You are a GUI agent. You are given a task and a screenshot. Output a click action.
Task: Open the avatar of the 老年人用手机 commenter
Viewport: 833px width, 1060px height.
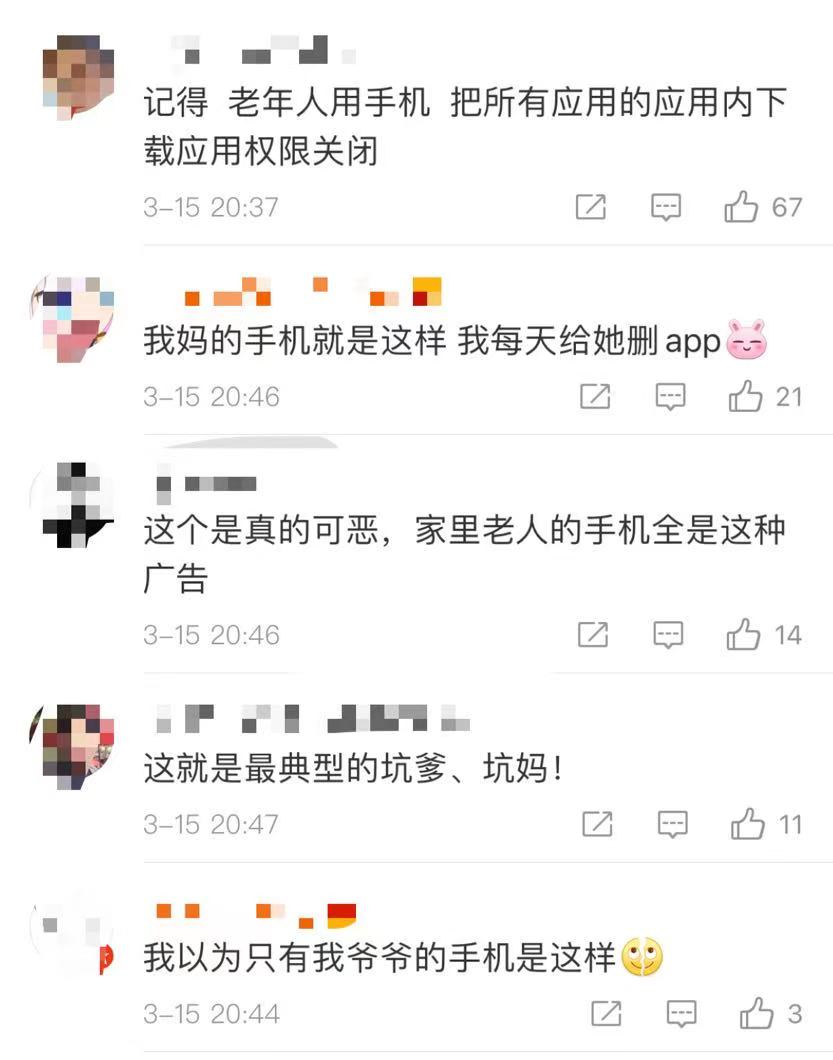[72, 77]
